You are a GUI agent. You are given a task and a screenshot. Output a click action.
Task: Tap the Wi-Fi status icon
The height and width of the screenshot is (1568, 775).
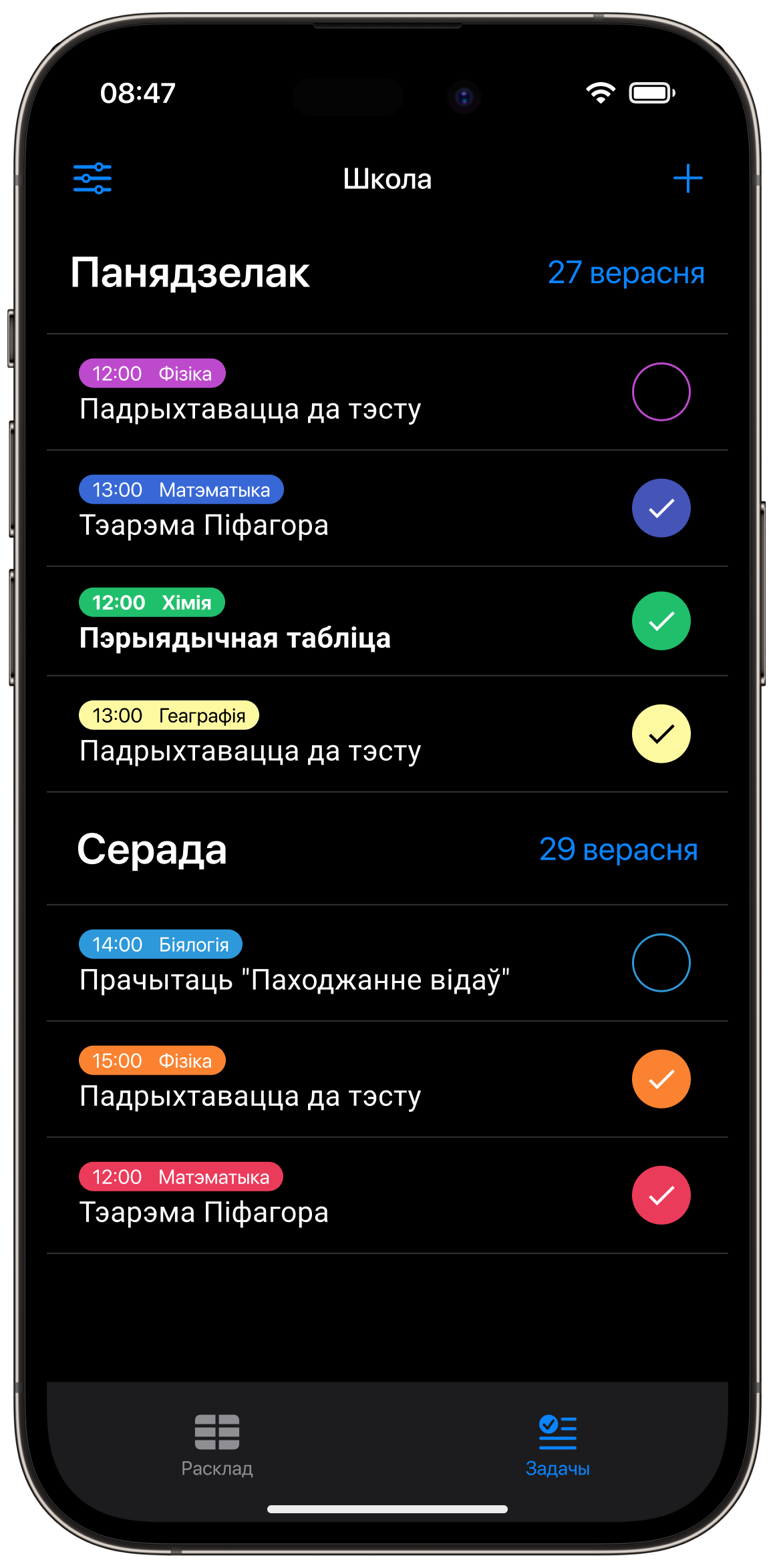(x=599, y=93)
